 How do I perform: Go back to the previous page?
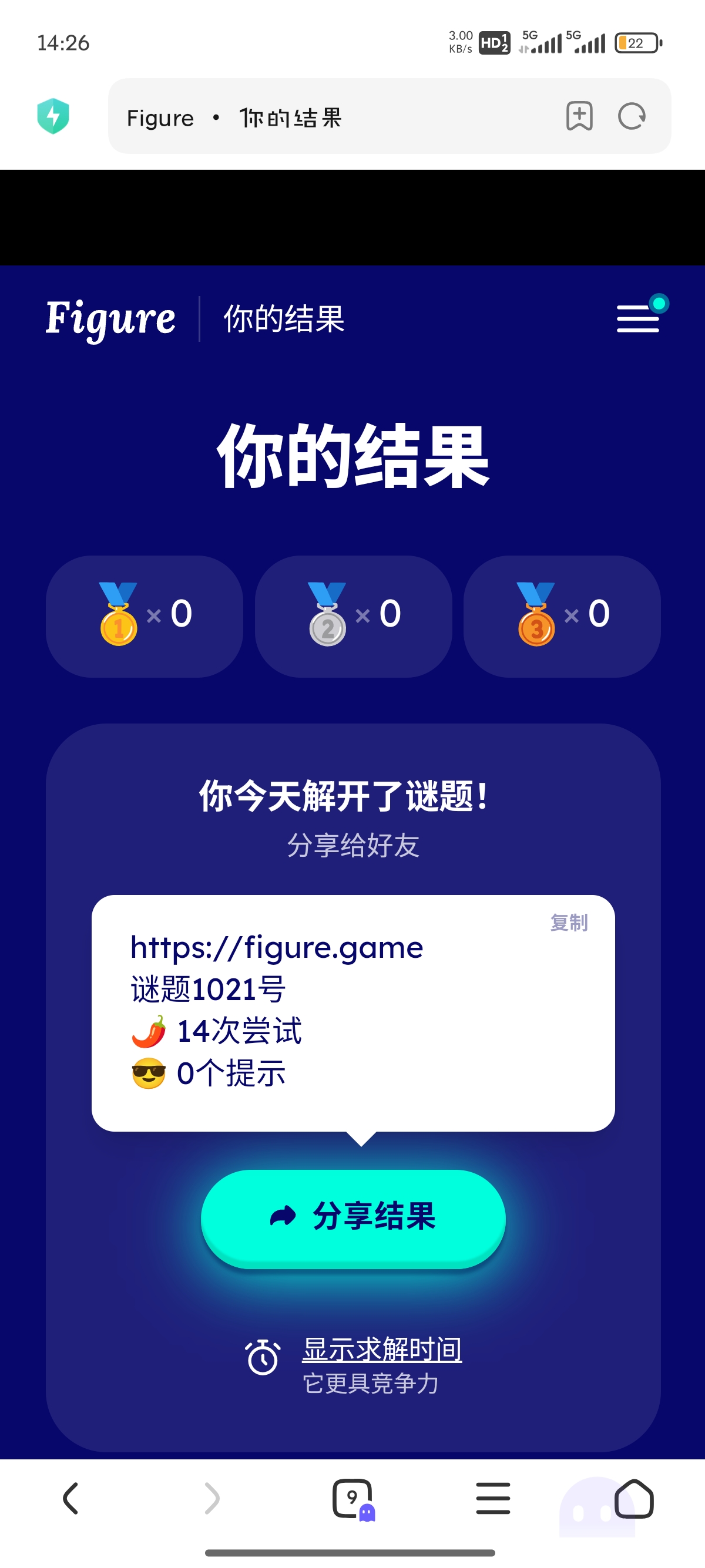click(70, 1499)
